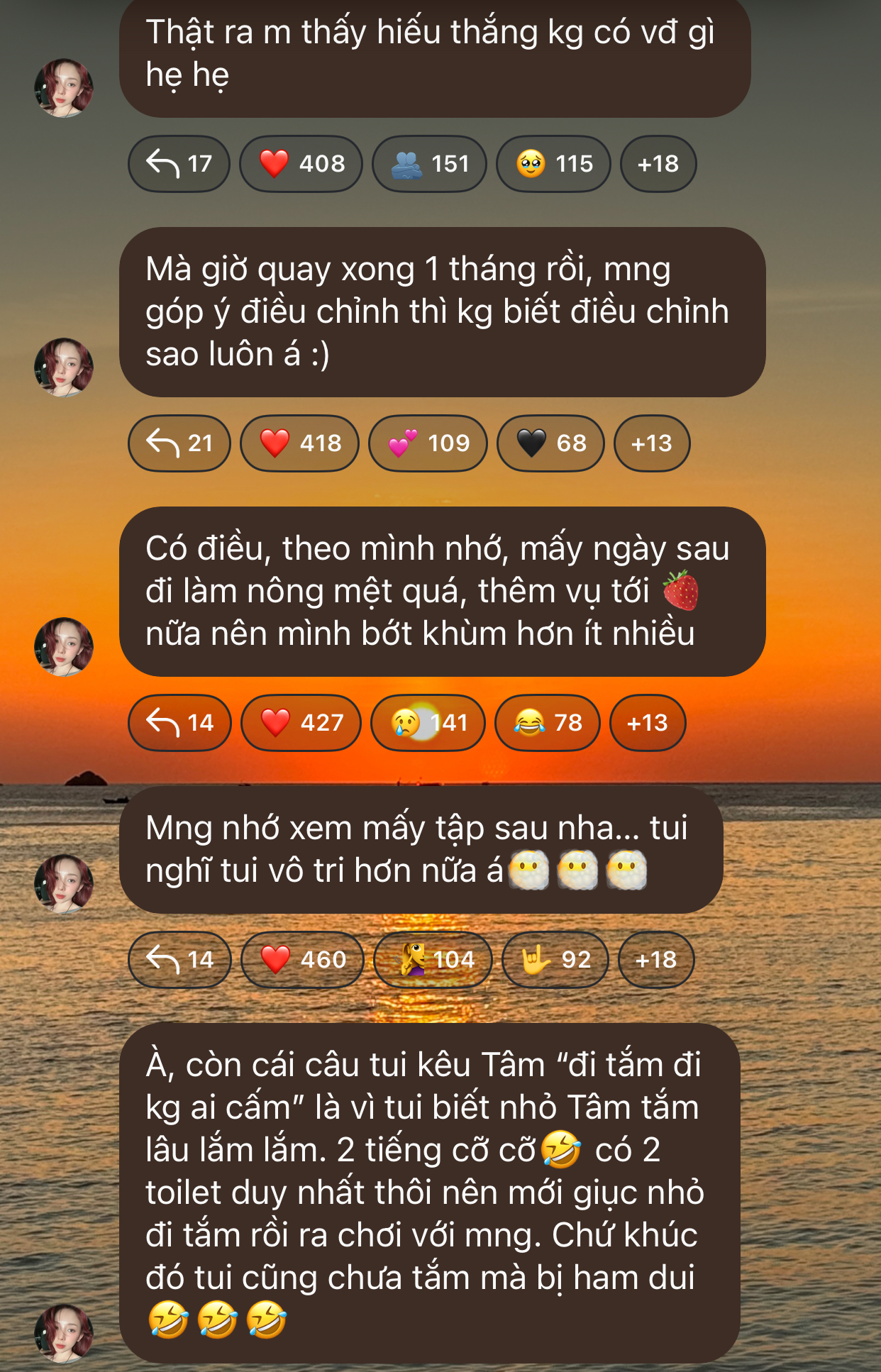Expand the +13 reactions under 'Mà giờ quay xong'
Screen dimensions: 881x1372
click(653, 443)
